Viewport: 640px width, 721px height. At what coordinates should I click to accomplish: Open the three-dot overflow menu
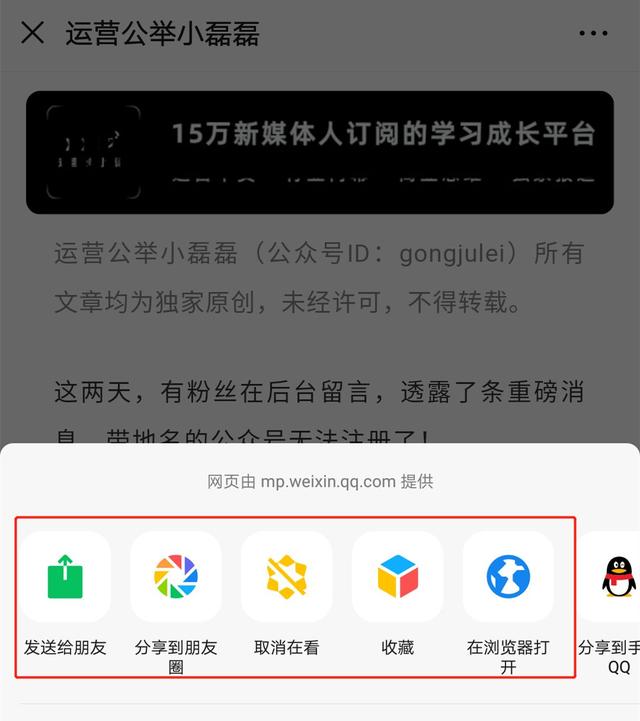(x=593, y=33)
